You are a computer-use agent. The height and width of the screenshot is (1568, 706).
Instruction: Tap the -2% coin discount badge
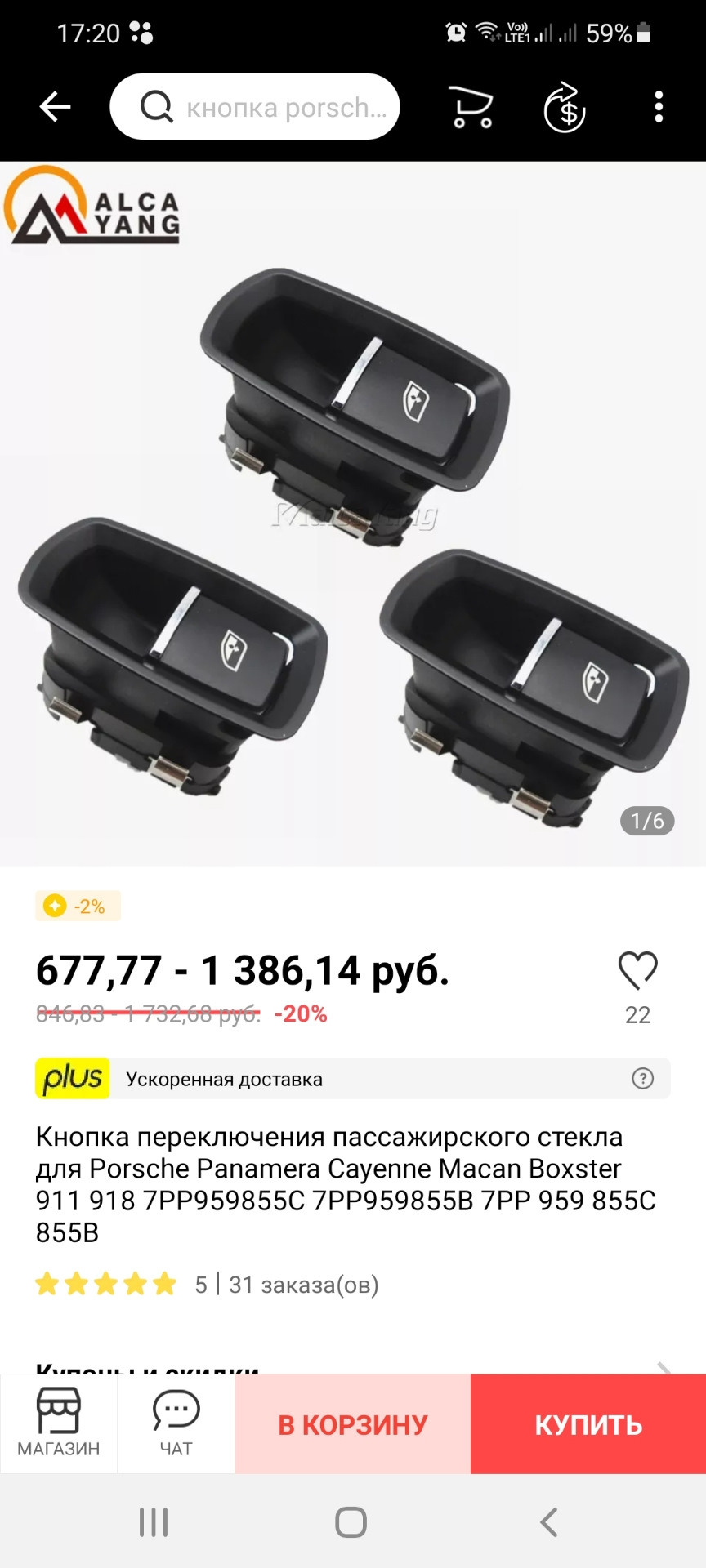[78, 906]
